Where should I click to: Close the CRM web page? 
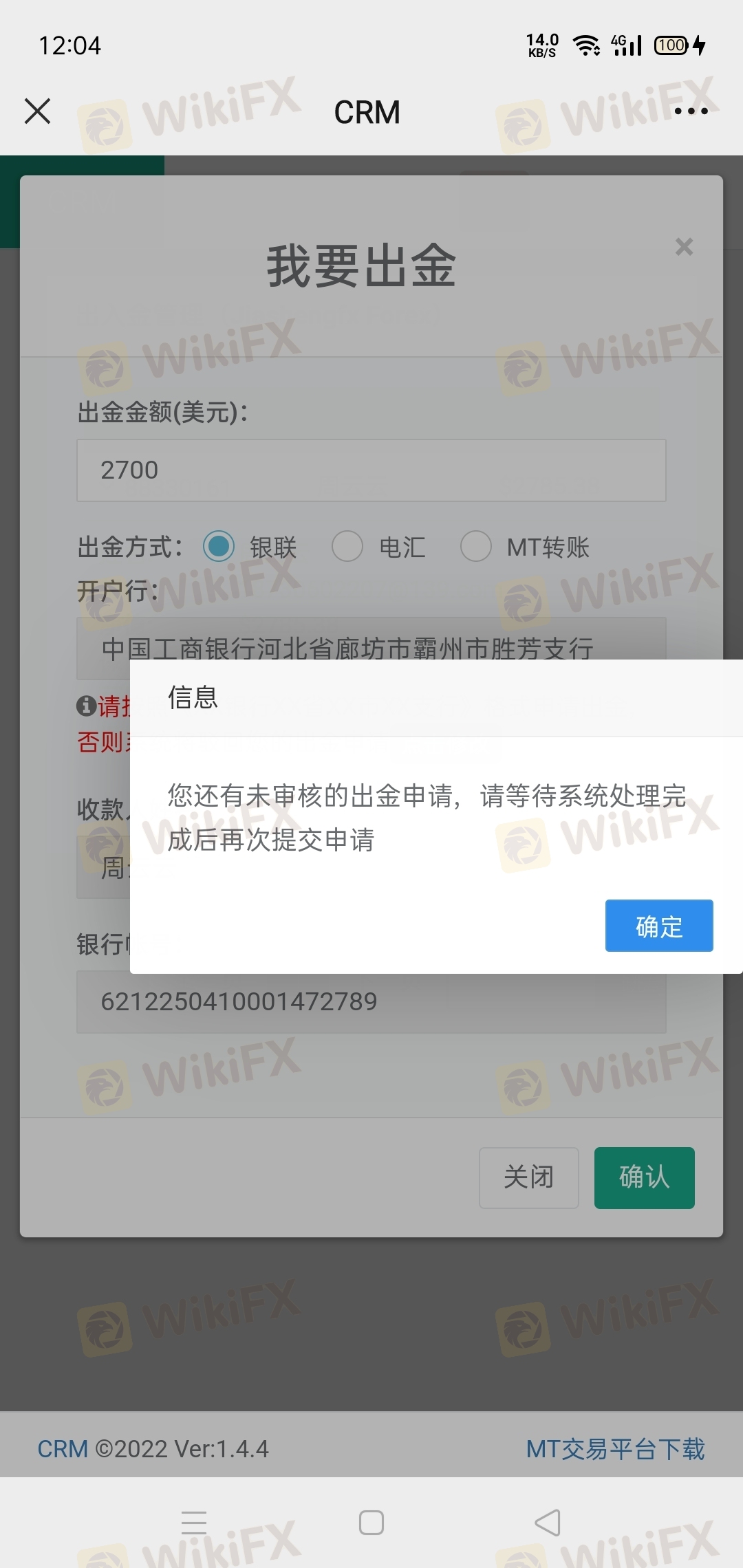click(37, 111)
